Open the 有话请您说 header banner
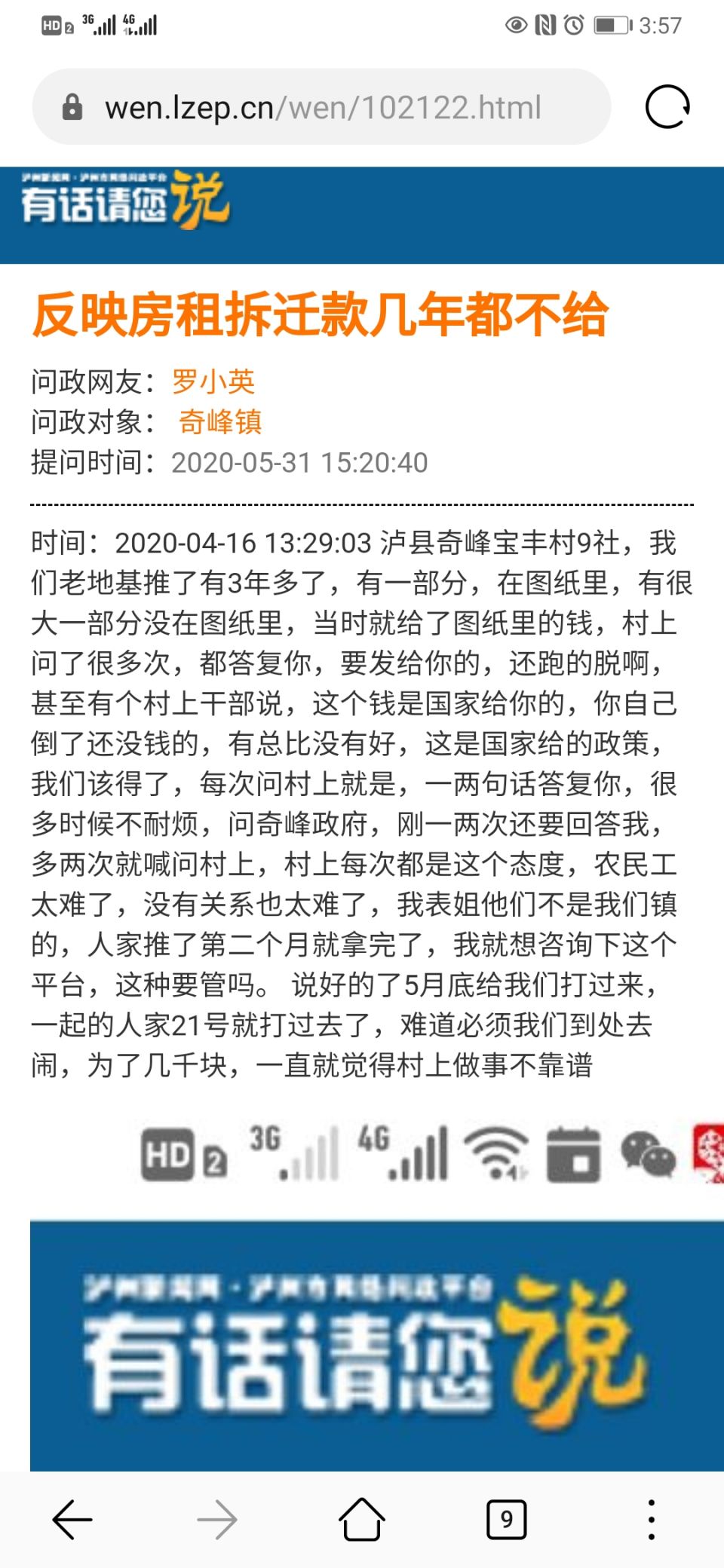Image resolution: width=724 pixels, height=1568 pixels. [x=125, y=201]
